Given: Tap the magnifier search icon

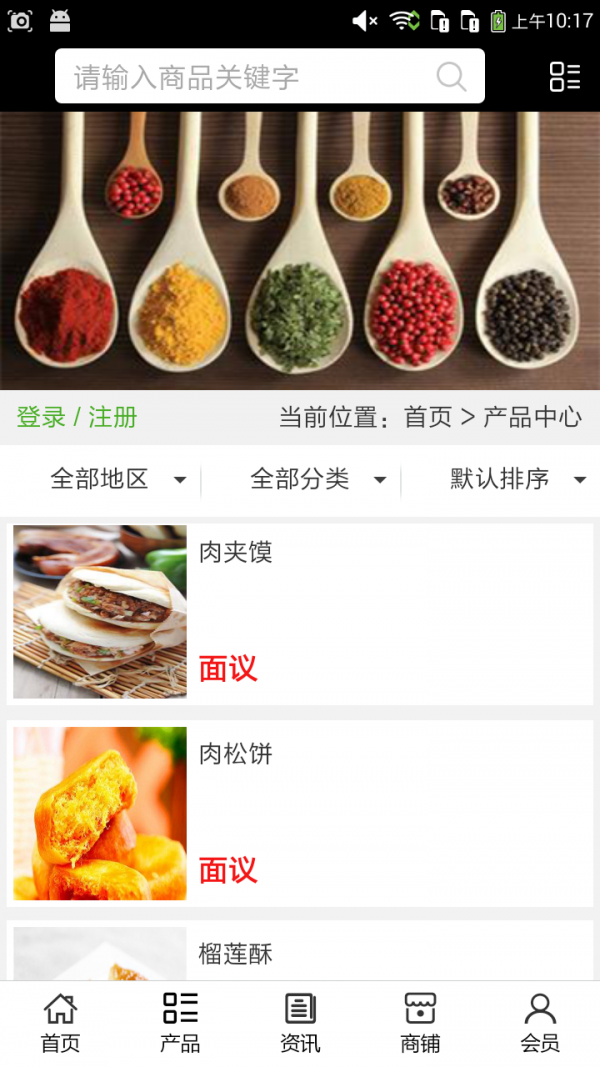Looking at the screenshot, I should coord(452,77).
